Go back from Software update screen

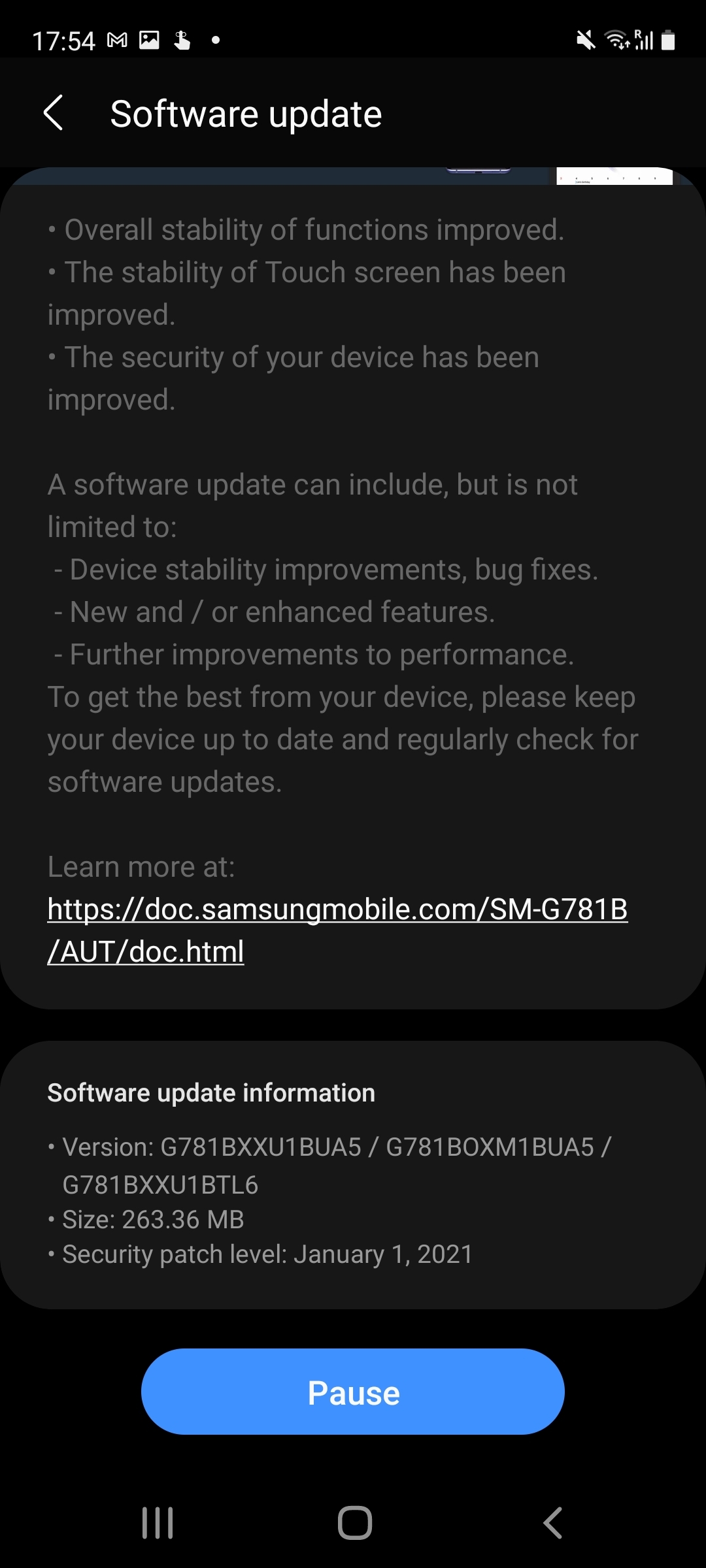(54, 113)
